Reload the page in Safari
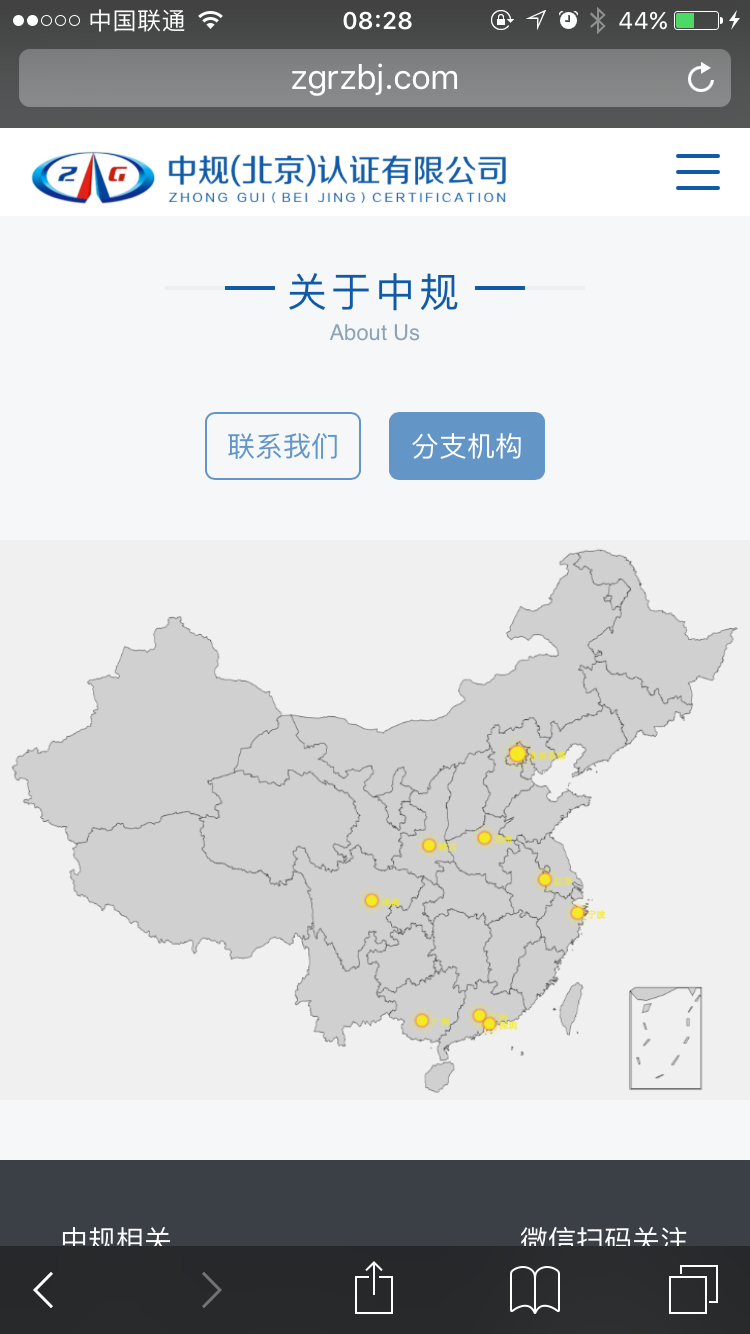The image size is (750, 1334). pyautogui.click(x=701, y=78)
